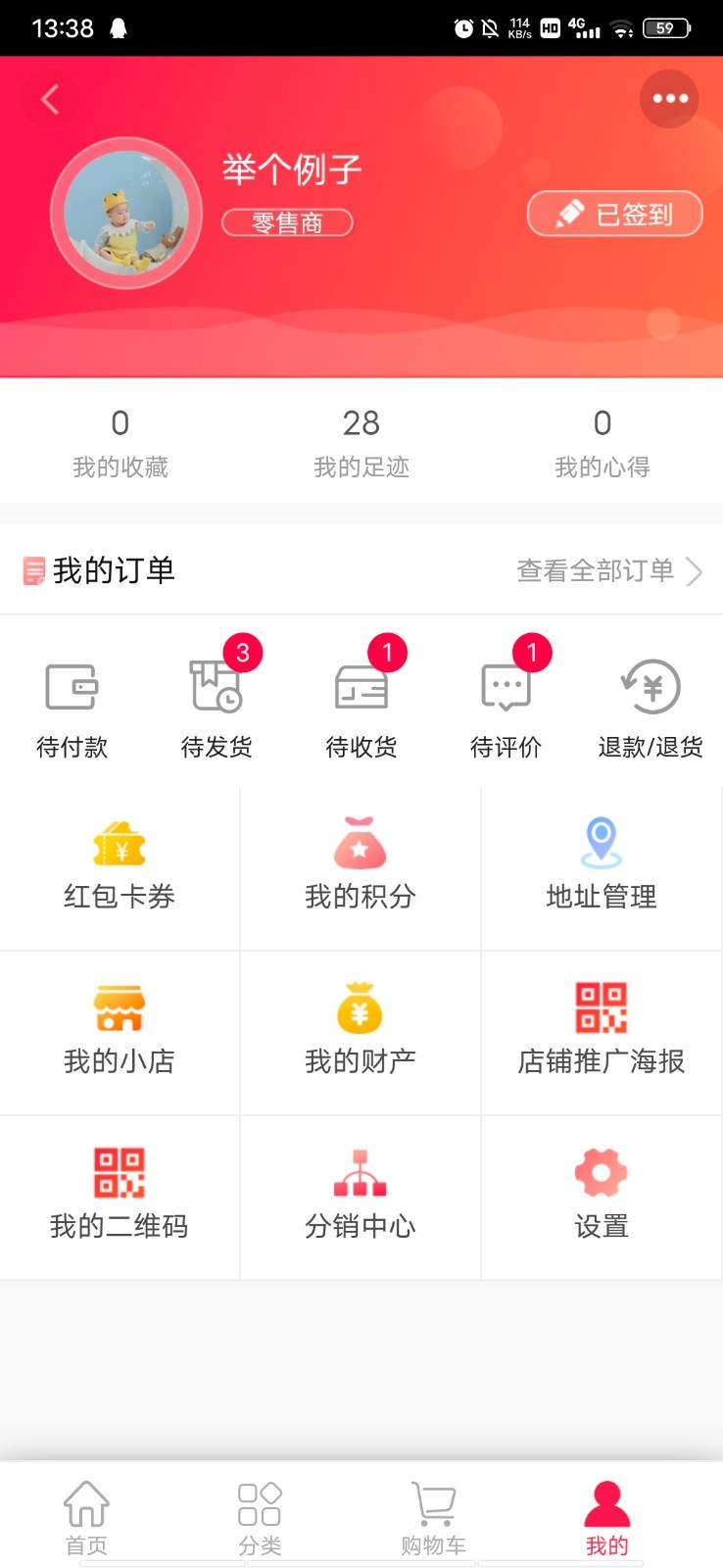Switch to the 分类 categories tab
Viewport: 723px width, 1568px height.
pyautogui.click(x=260, y=1517)
